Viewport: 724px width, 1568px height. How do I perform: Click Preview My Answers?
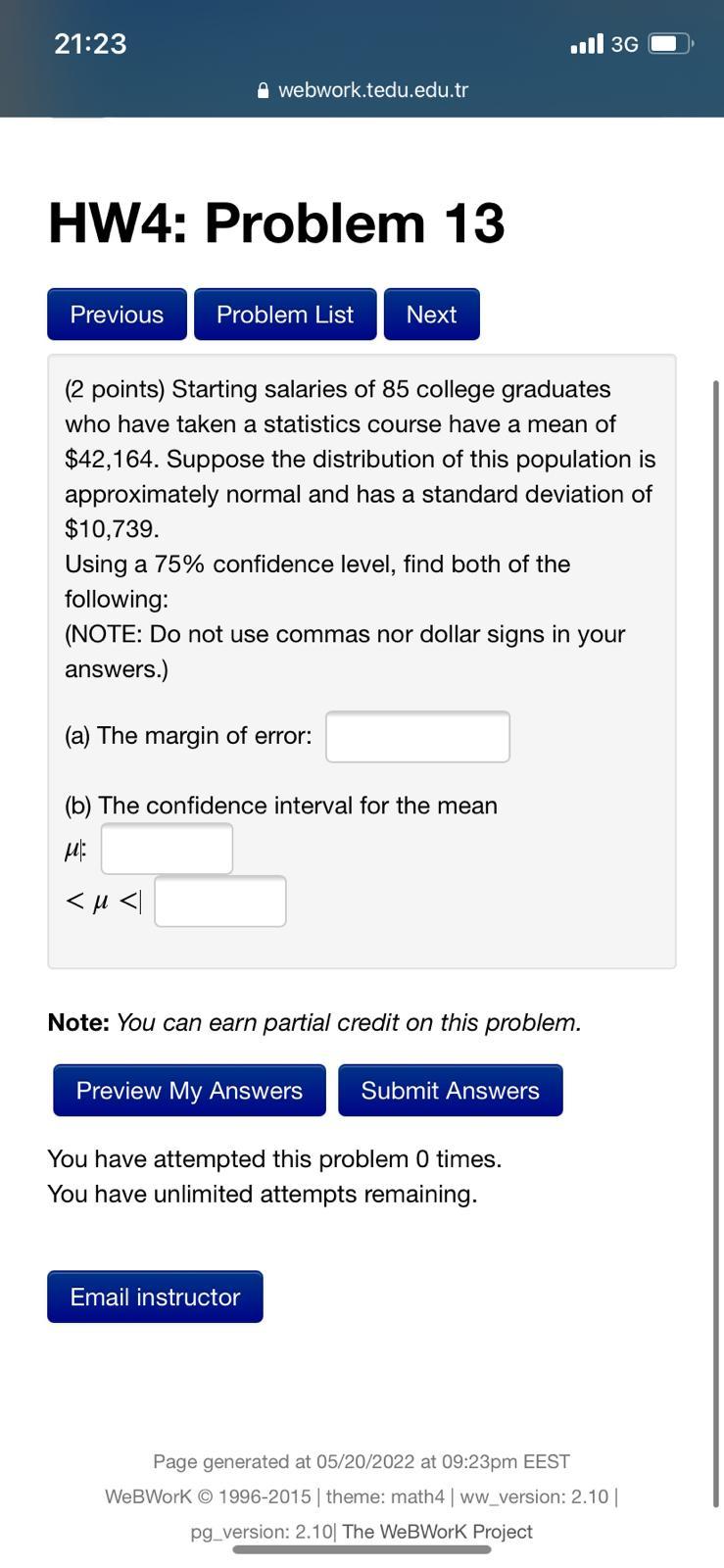[188, 1090]
